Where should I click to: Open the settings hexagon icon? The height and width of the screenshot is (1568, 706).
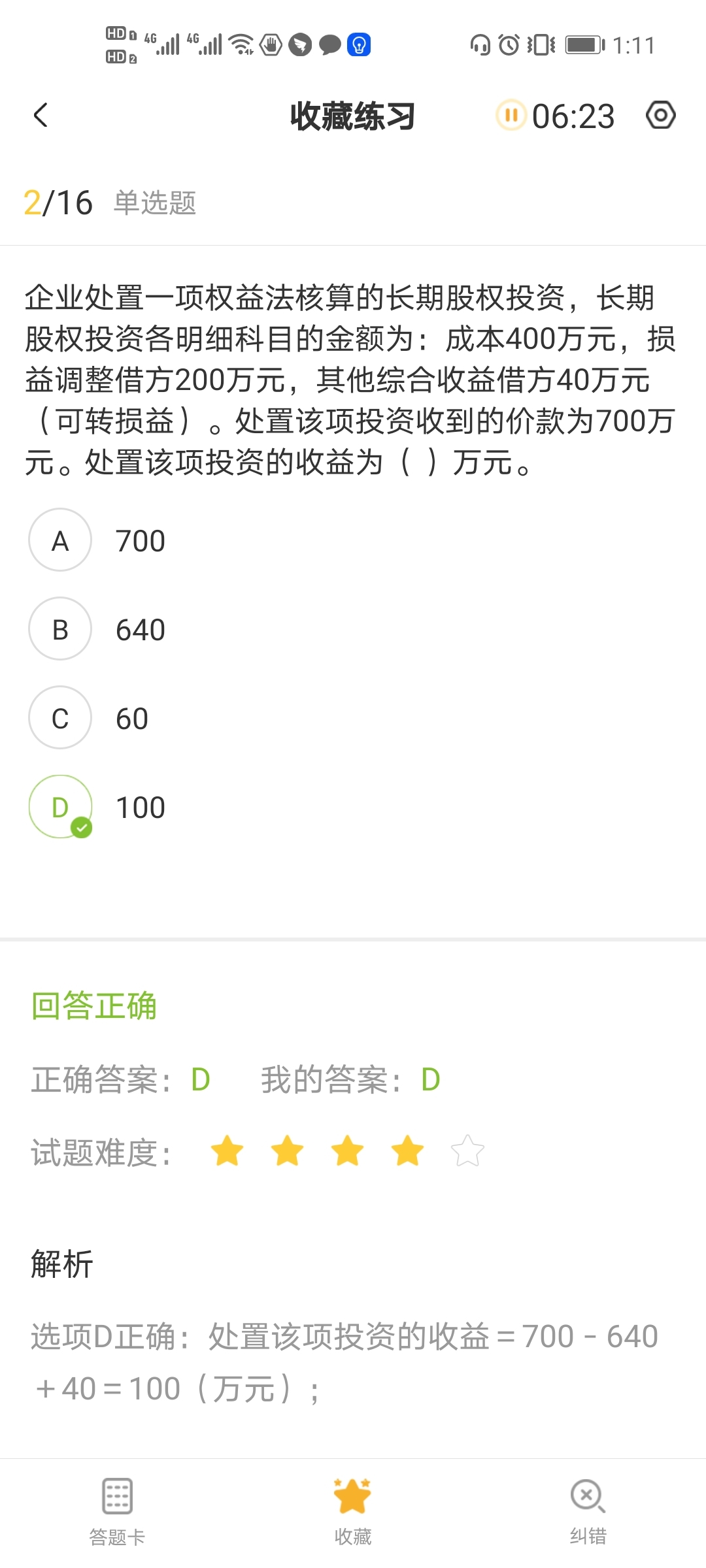tap(660, 116)
